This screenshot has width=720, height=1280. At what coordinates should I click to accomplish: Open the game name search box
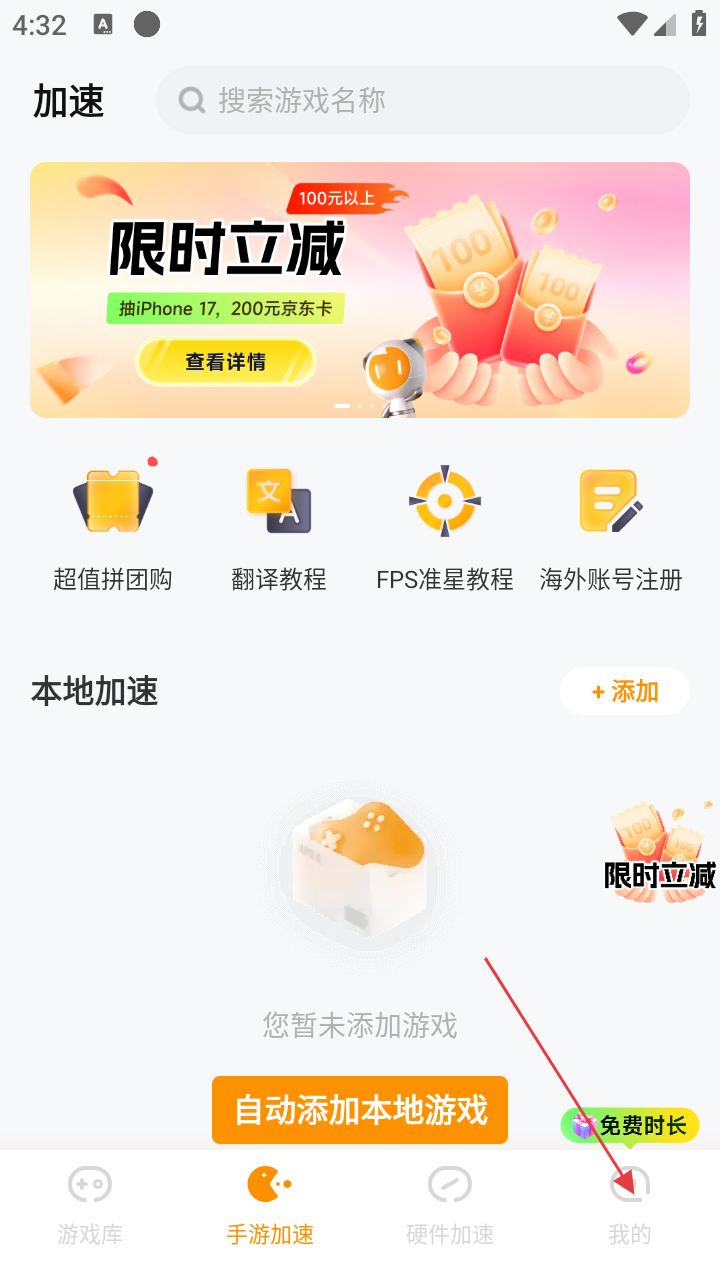click(x=422, y=100)
